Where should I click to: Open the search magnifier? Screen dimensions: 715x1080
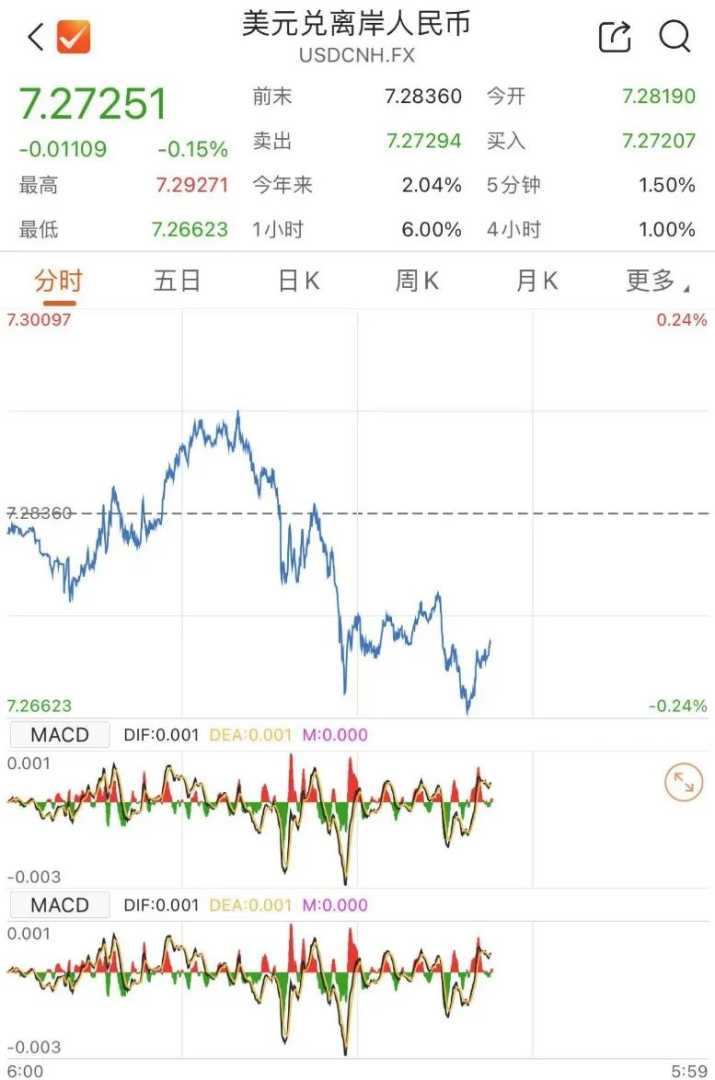coord(675,37)
